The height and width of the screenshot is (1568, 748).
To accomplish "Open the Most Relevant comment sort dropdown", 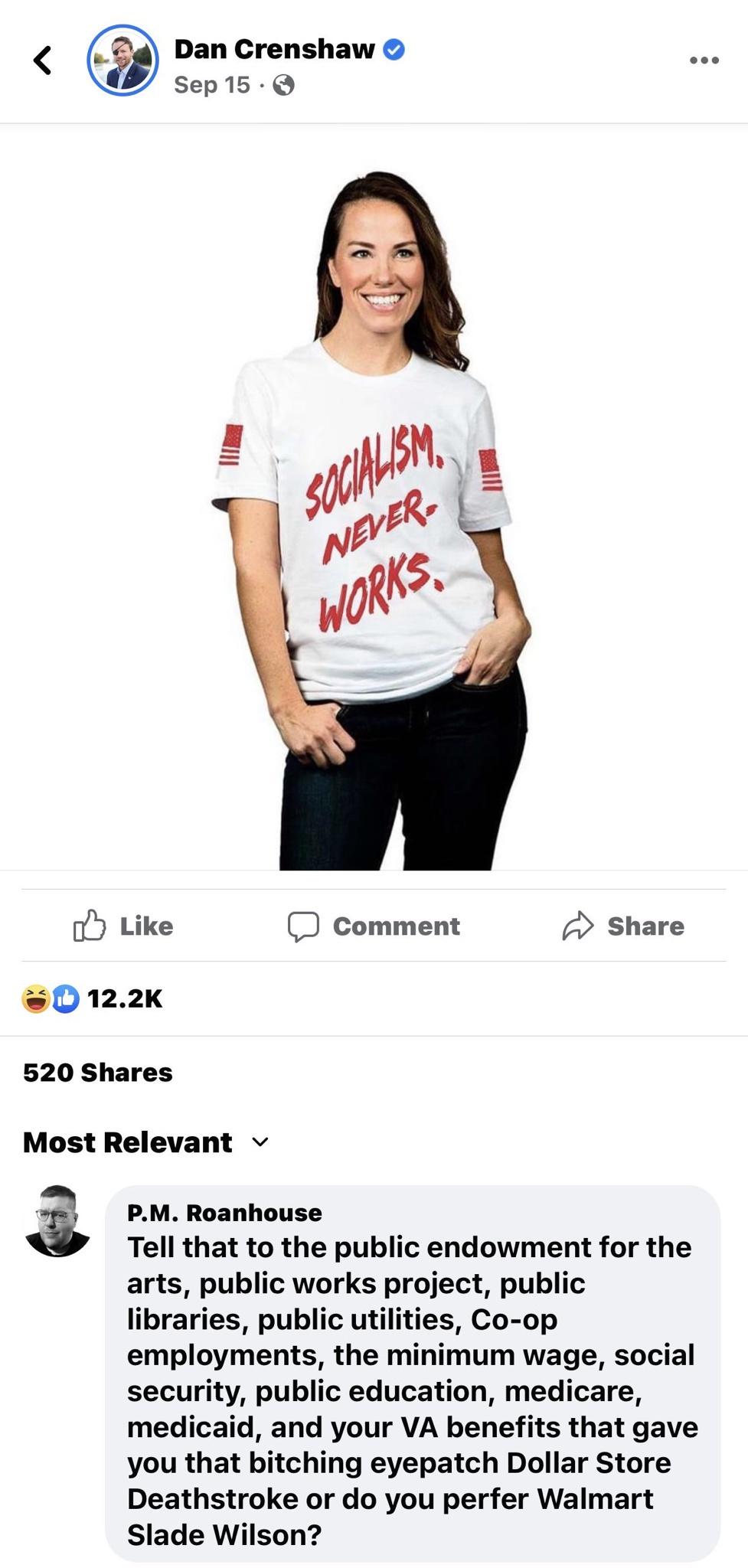I will [x=145, y=1142].
